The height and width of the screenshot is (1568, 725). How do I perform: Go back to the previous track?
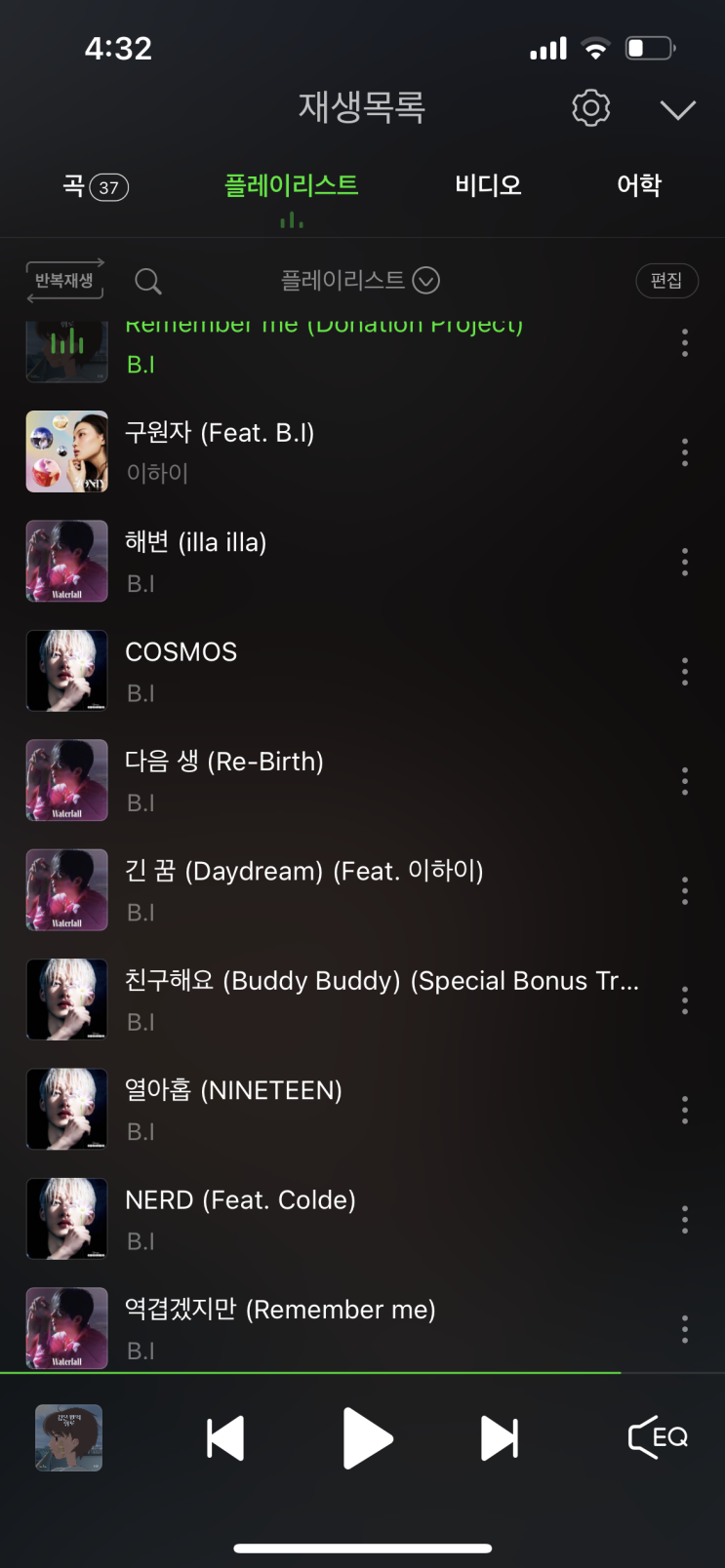(224, 1437)
